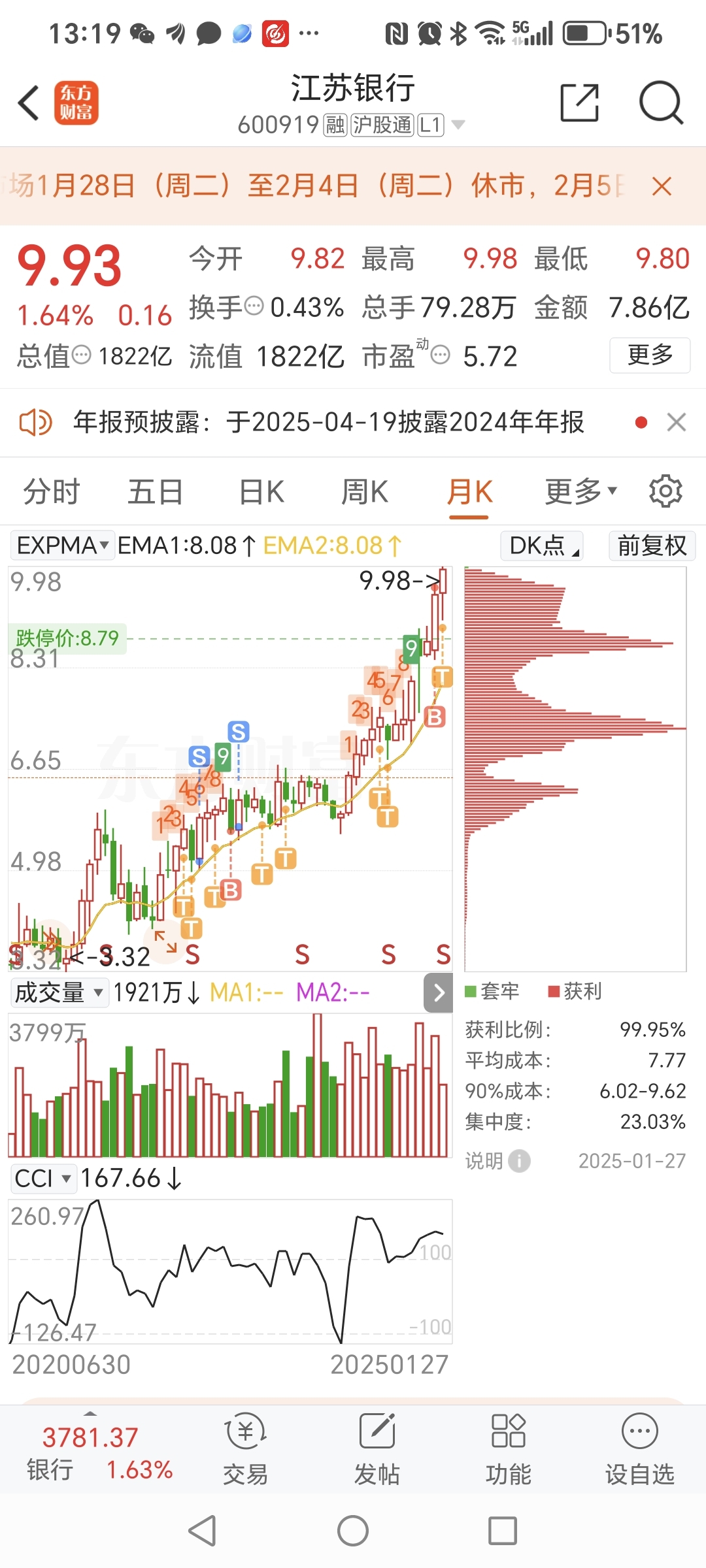The height and width of the screenshot is (1568, 706).
Task: Switch to the 分时 chart tab
Action: pyautogui.click(x=51, y=492)
